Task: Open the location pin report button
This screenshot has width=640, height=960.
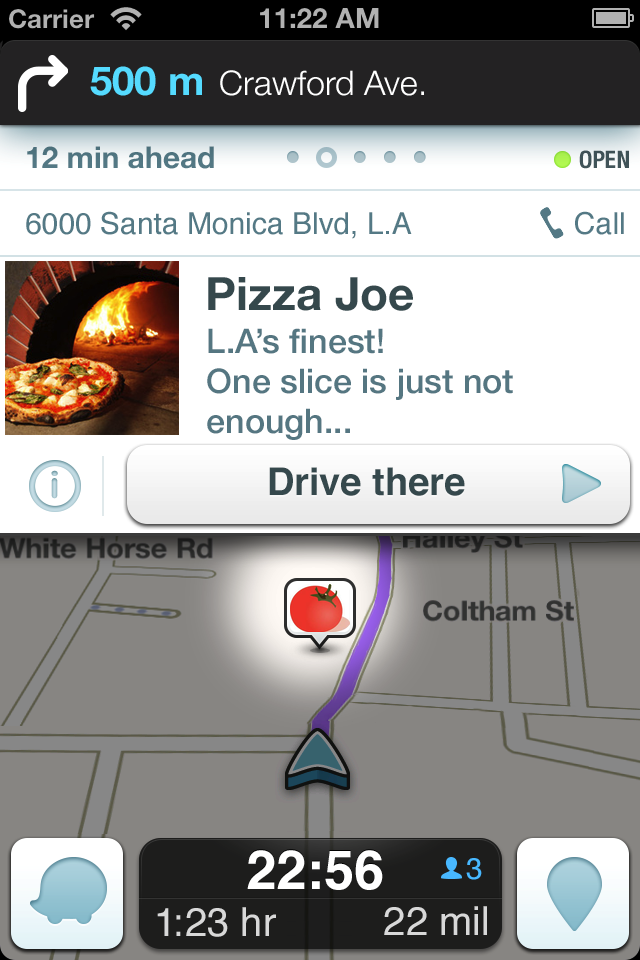Action: tap(573, 893)
